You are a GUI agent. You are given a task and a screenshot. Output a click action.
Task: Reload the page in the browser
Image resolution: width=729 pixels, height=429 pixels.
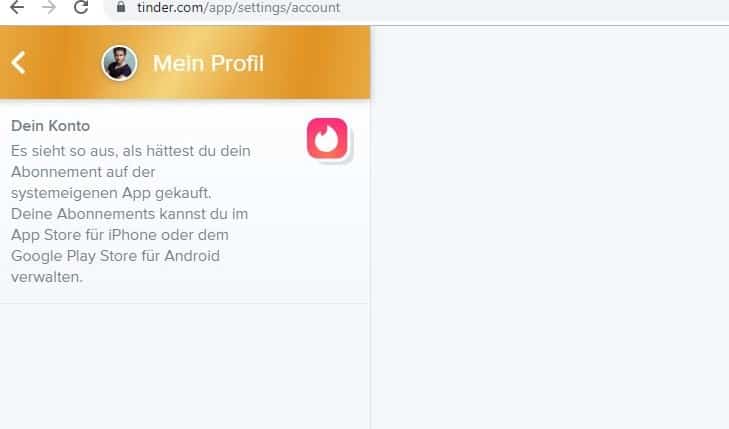82,8
